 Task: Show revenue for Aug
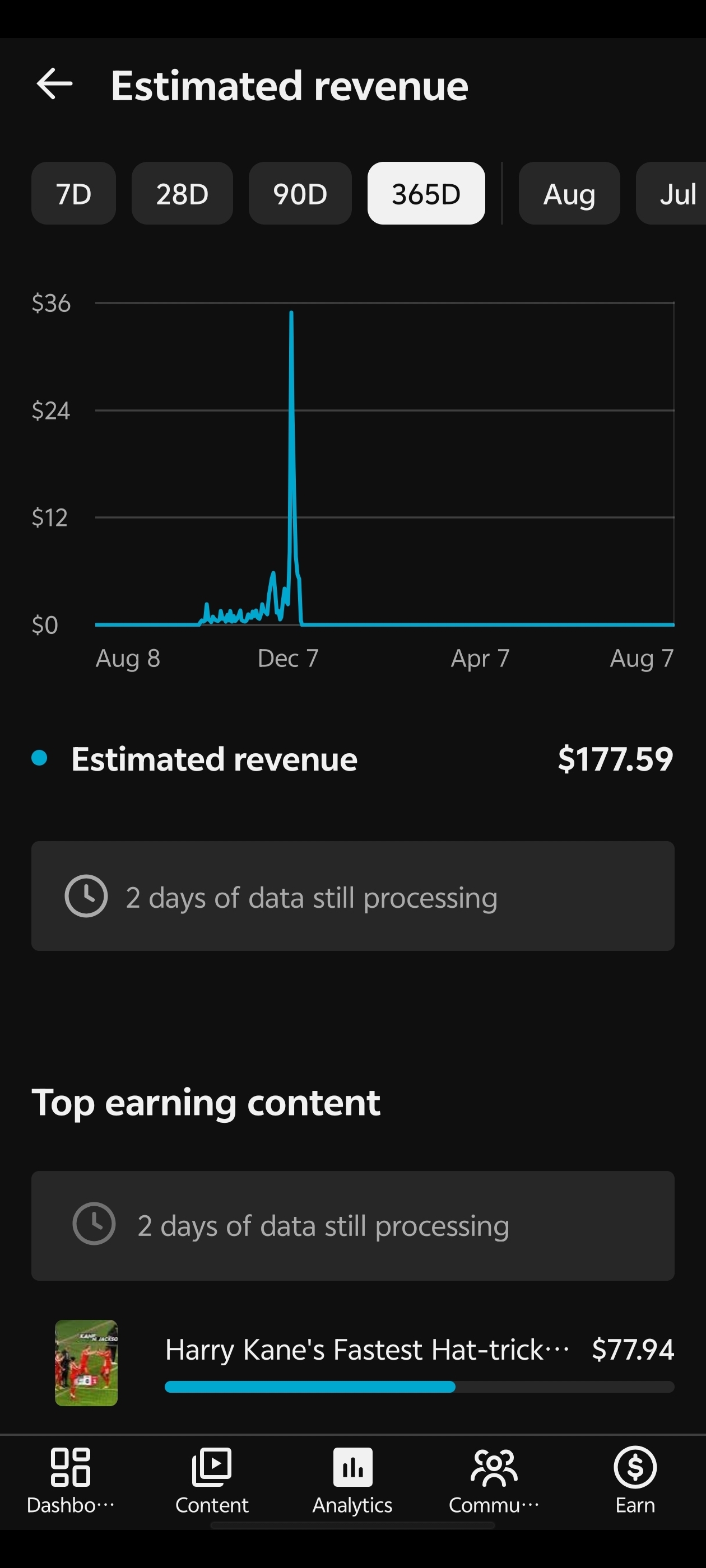coord(569,194)
